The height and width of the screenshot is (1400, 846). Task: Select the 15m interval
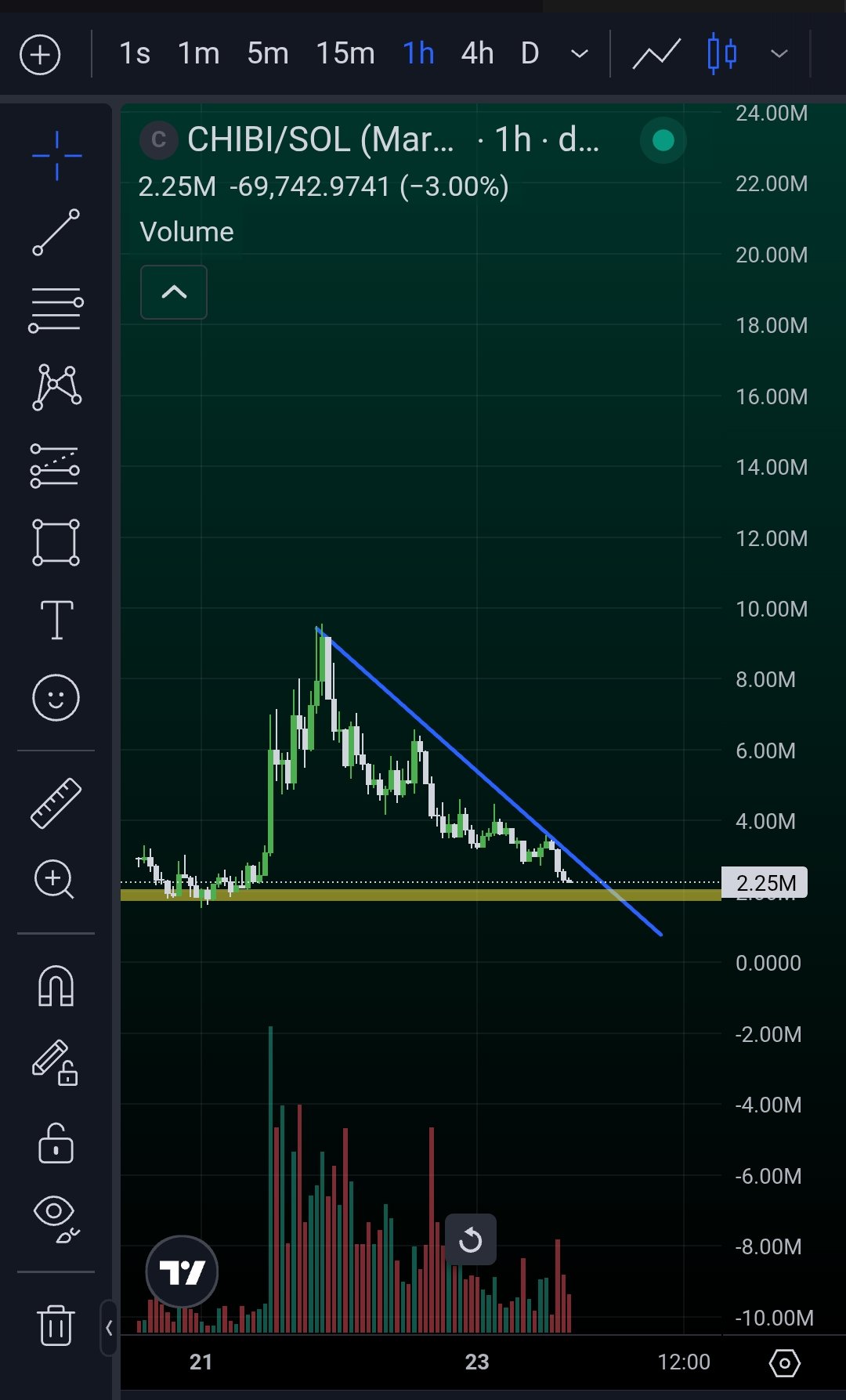345,54
